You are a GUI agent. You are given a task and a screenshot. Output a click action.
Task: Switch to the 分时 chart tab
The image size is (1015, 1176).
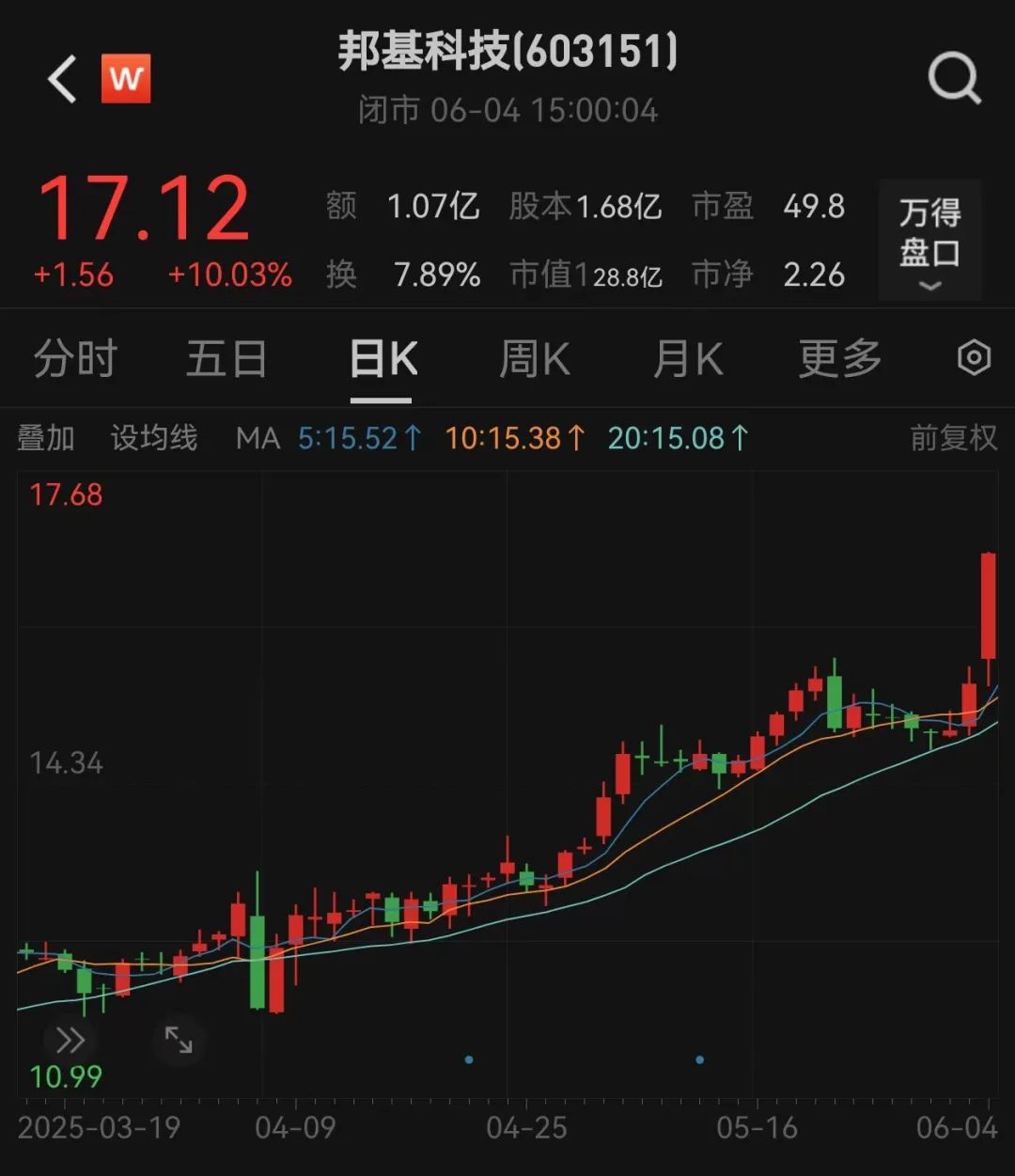(75, 359)
